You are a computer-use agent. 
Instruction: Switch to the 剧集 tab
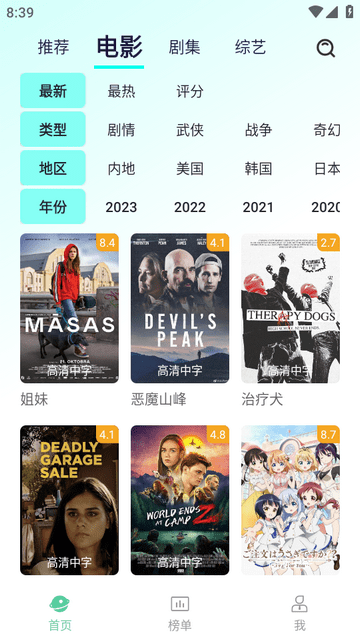184,47
